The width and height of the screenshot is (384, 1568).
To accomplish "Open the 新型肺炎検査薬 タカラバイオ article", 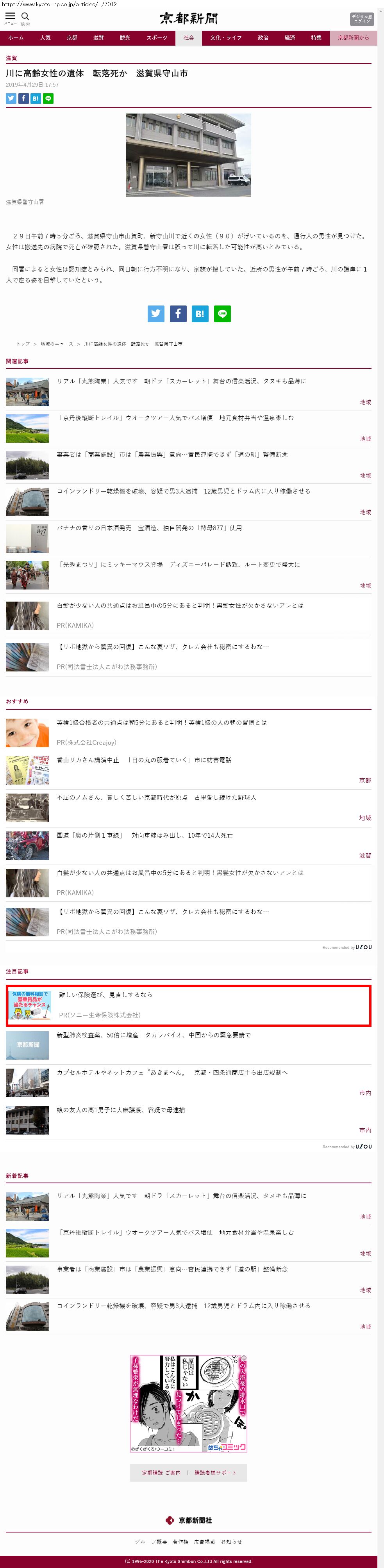I will tap(153, 1035).
